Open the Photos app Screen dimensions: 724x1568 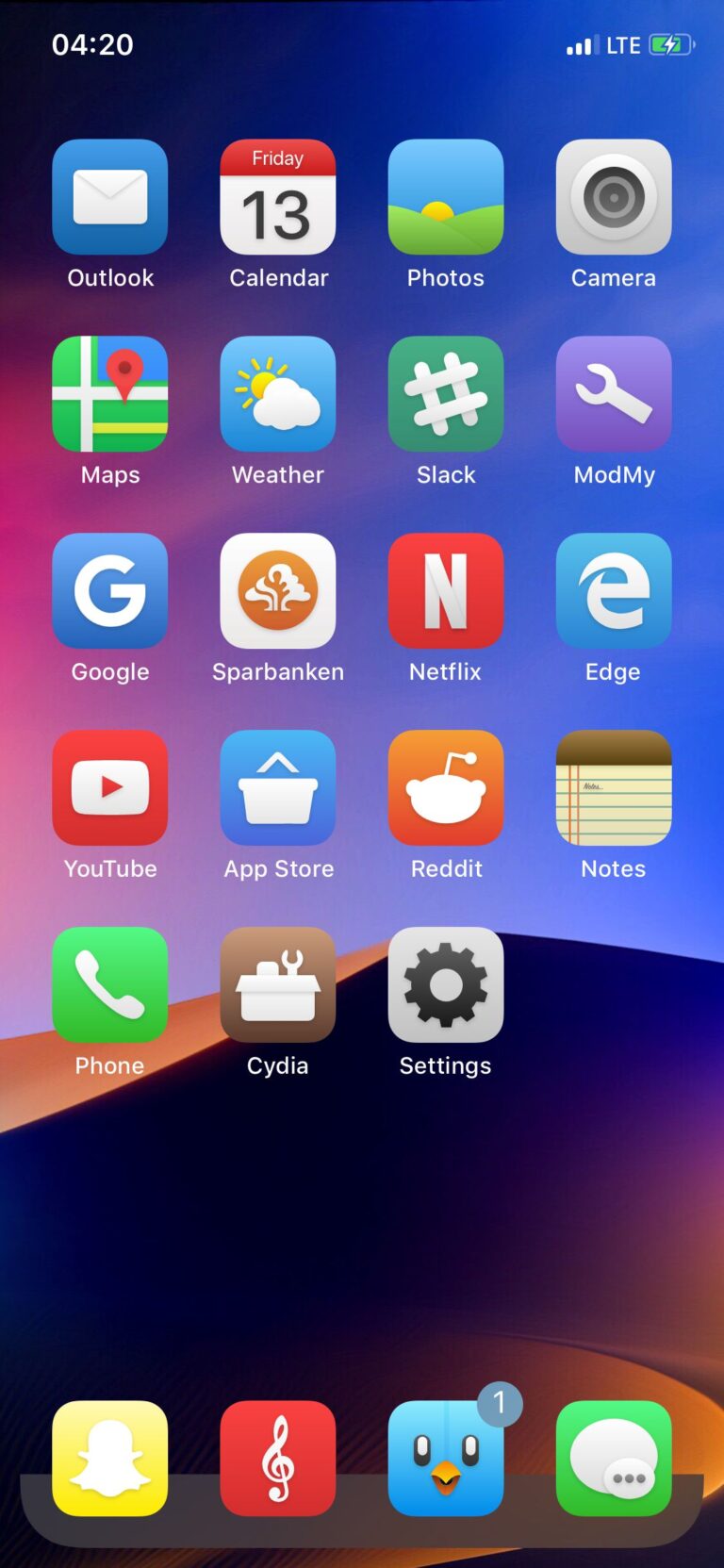(x=445, y=196)
